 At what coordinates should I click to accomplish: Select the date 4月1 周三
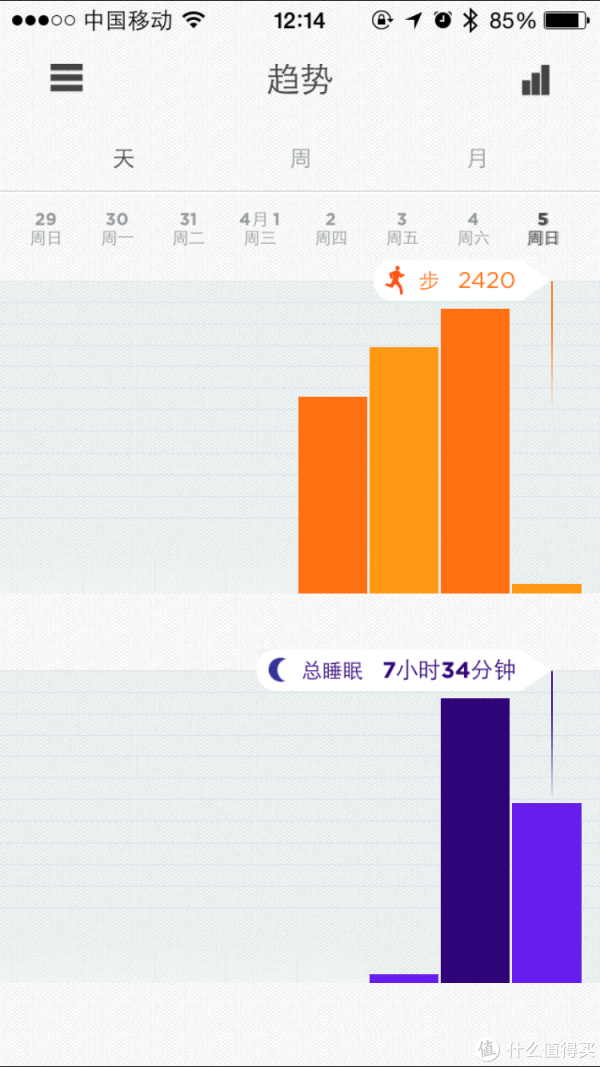coord(259,229)
